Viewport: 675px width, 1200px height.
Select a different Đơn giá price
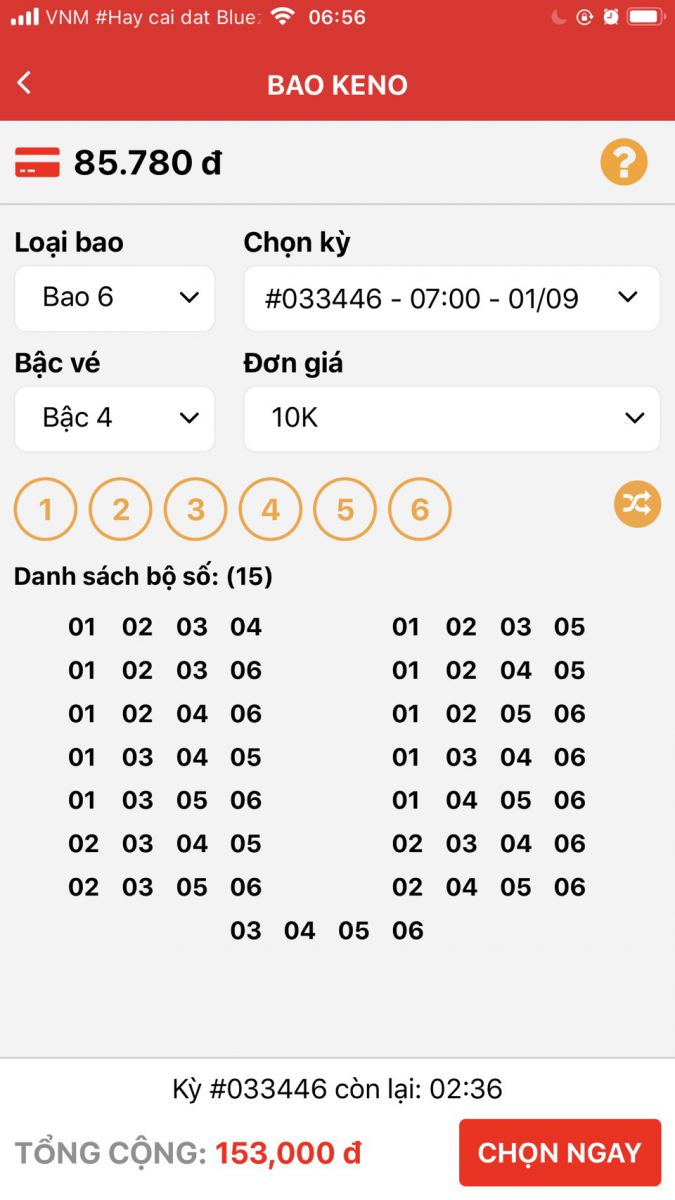click(451, 418)
